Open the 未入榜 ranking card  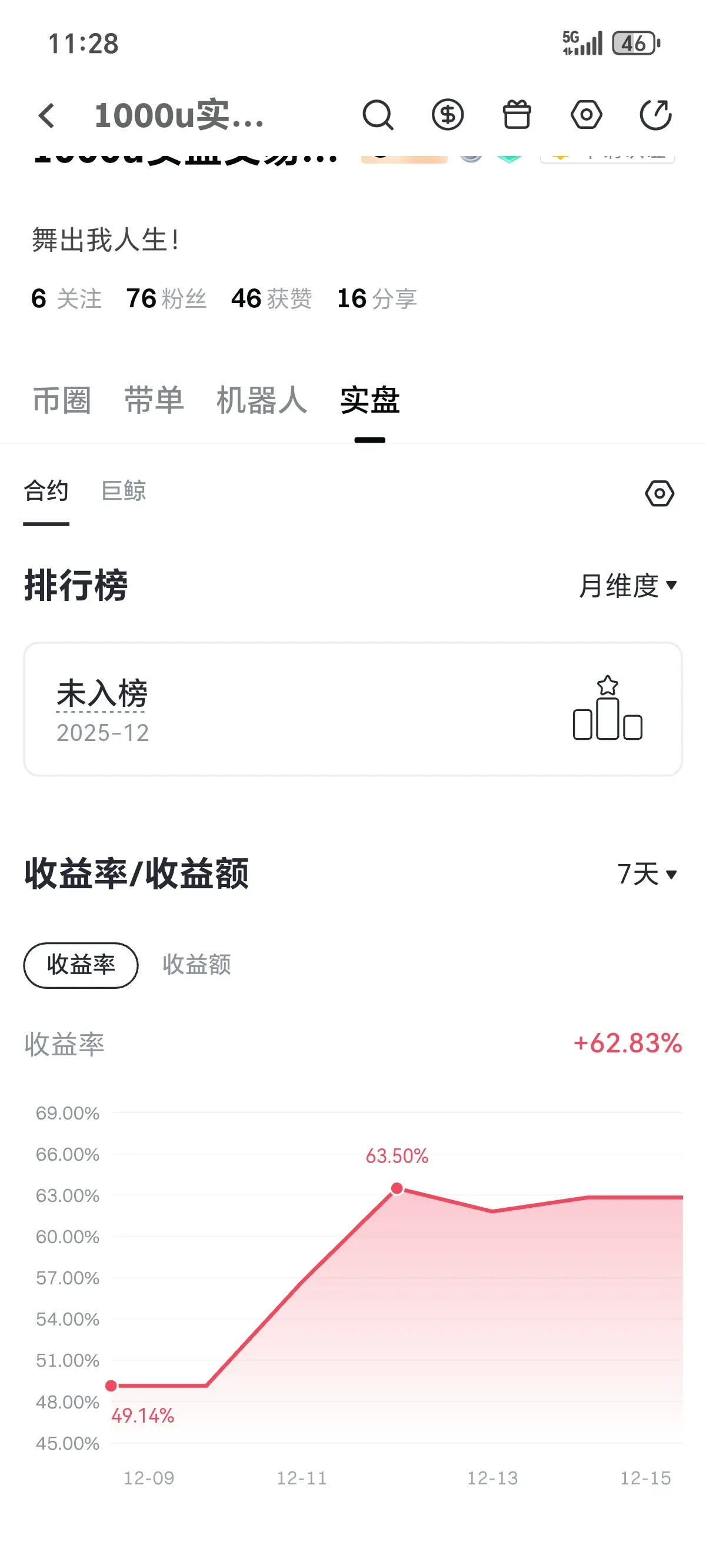(353, 709)
